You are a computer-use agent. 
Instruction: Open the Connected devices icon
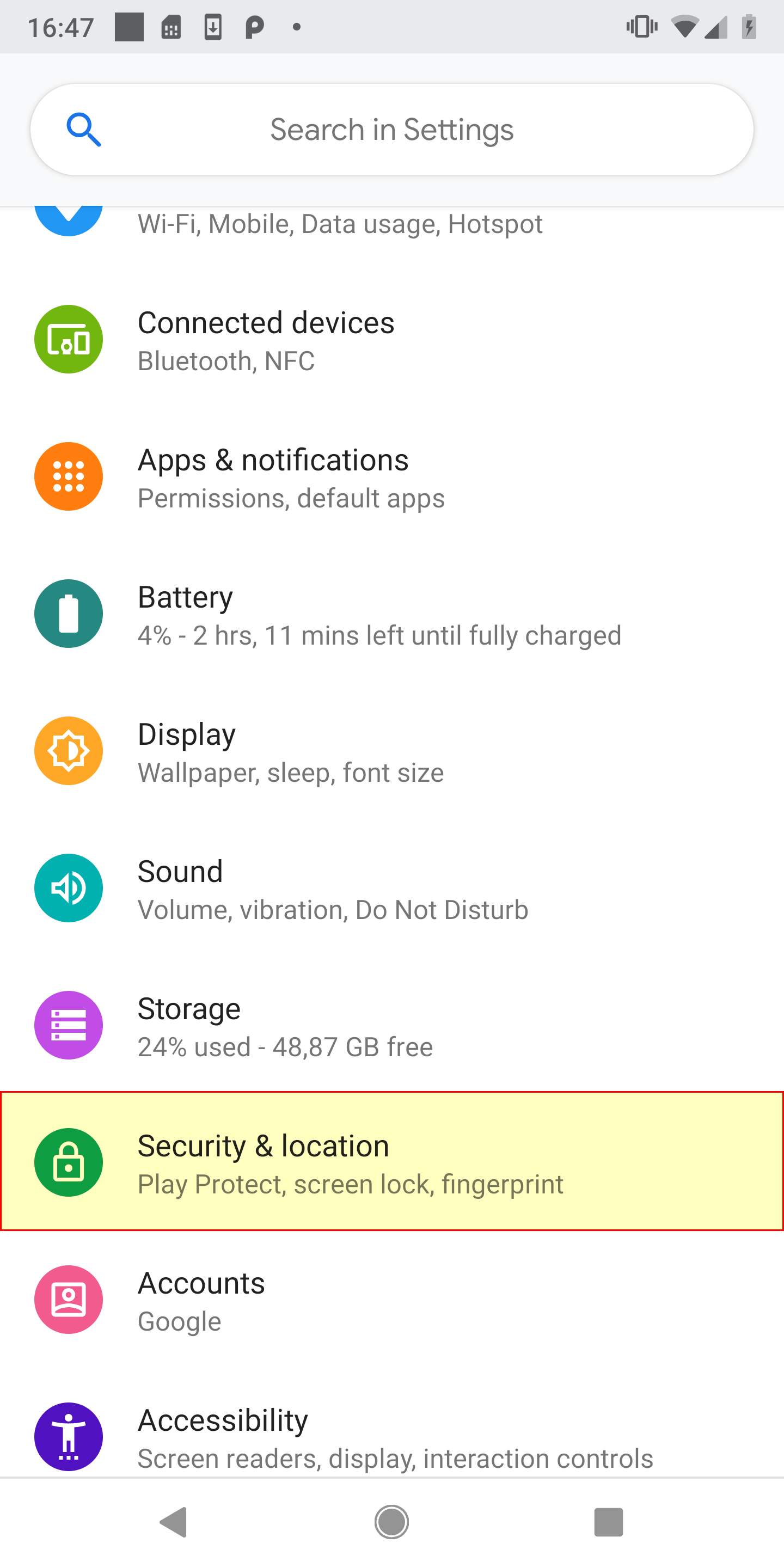point(68,339)
